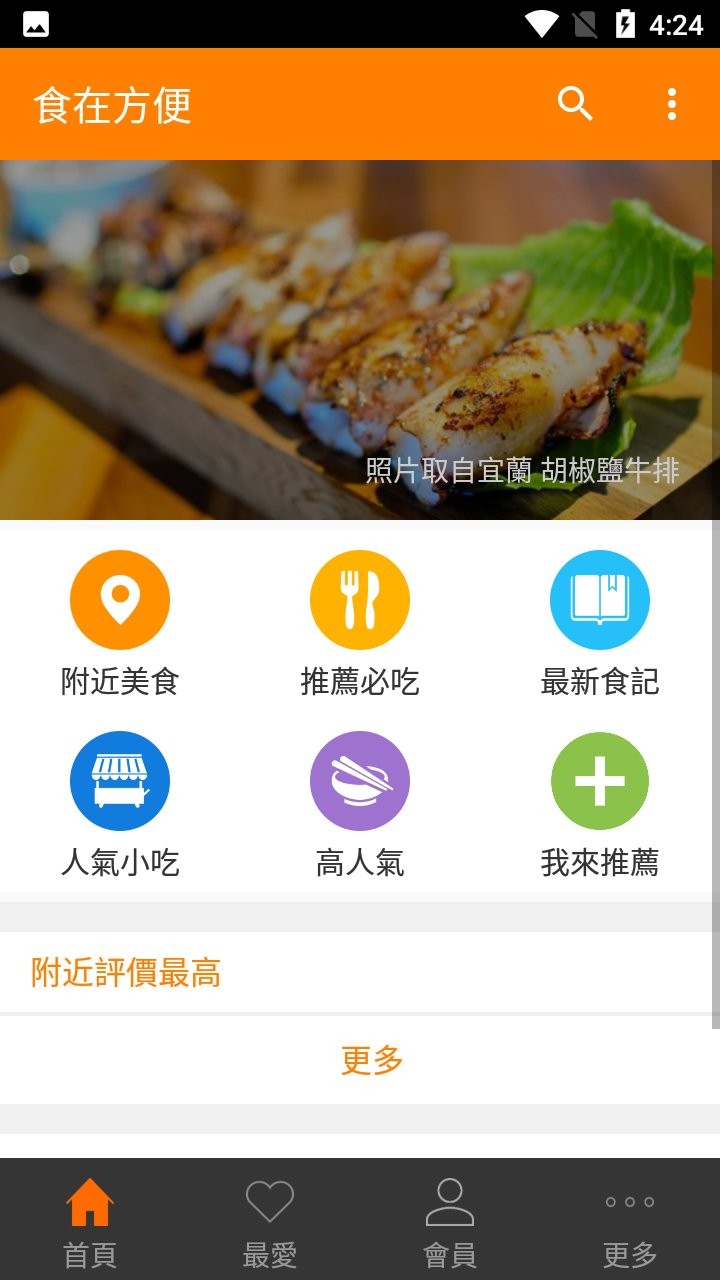The width and height of the screenshot is (720, 1280).
Task: Tap the grilled food banner image
Action: point(360,340)
